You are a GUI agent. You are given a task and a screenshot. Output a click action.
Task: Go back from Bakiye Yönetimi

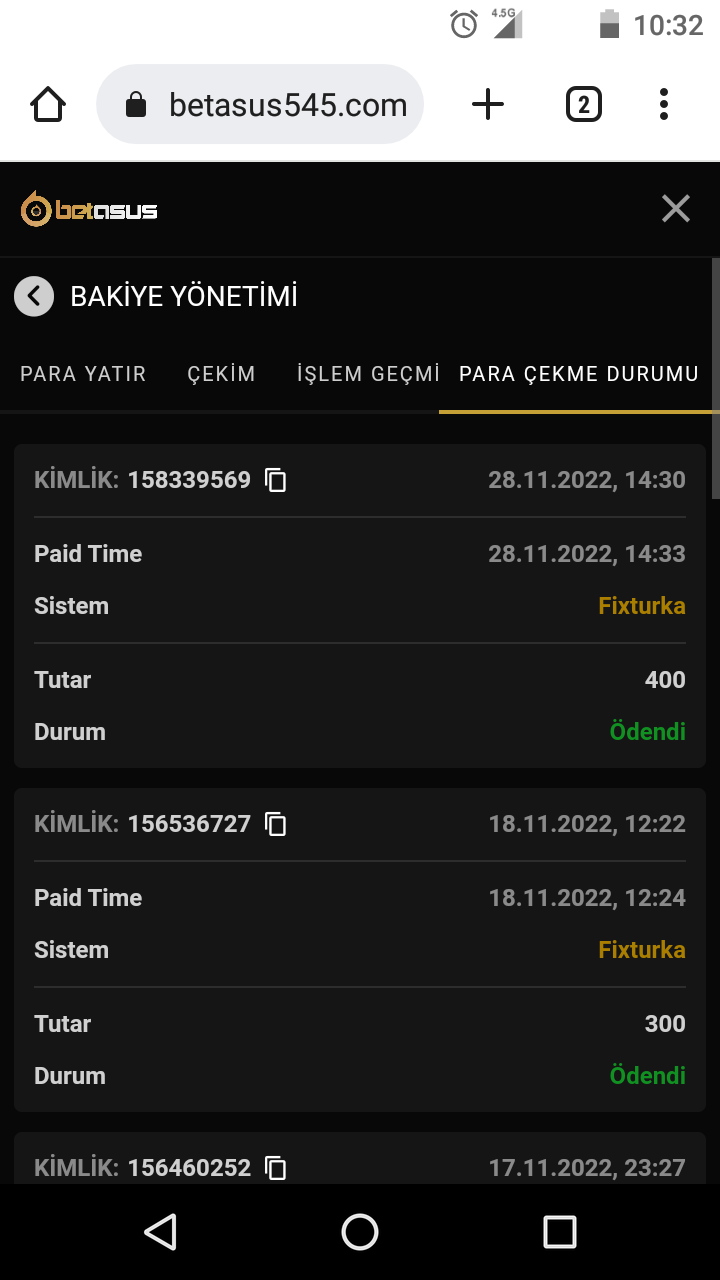[x=34, y=296]
